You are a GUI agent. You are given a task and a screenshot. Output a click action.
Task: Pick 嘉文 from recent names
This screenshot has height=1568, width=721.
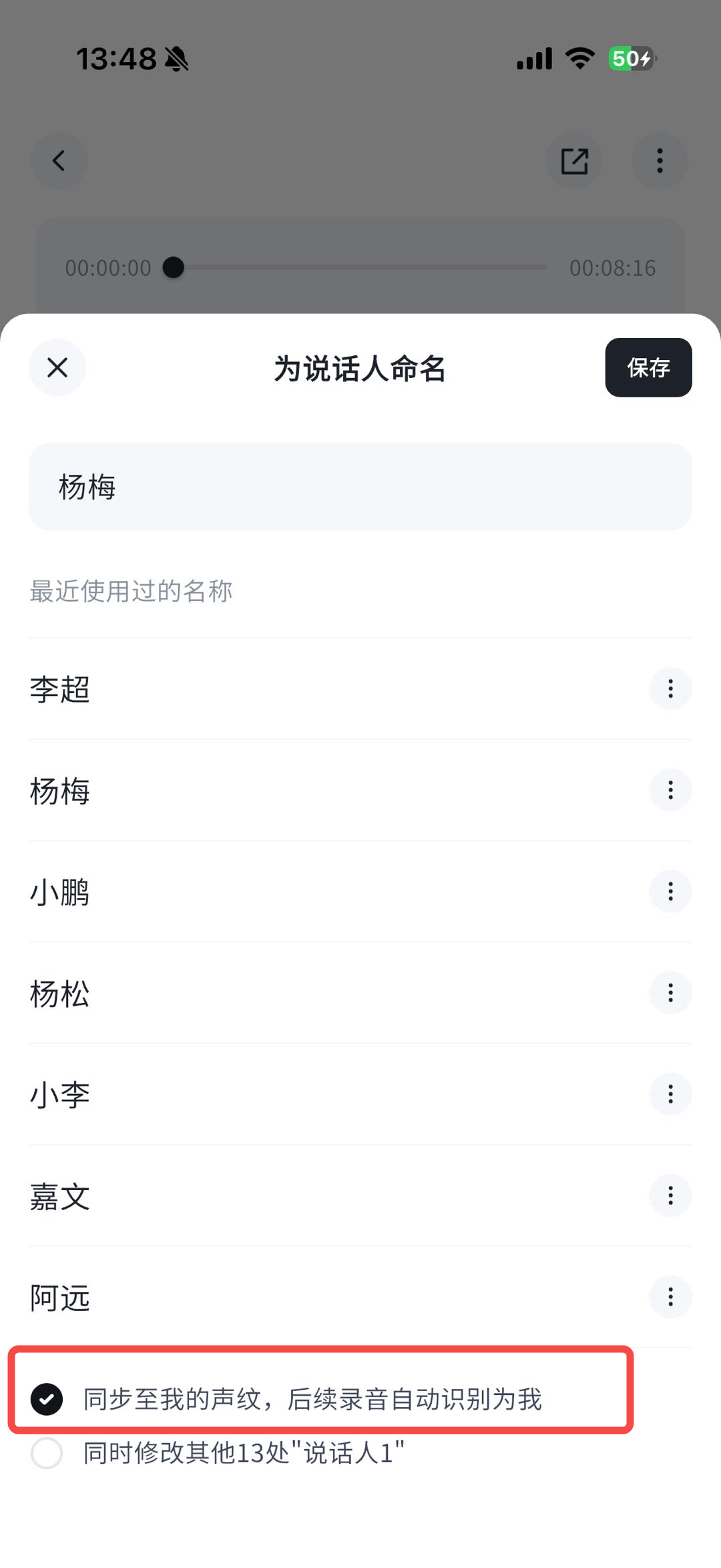point(60,1196)
